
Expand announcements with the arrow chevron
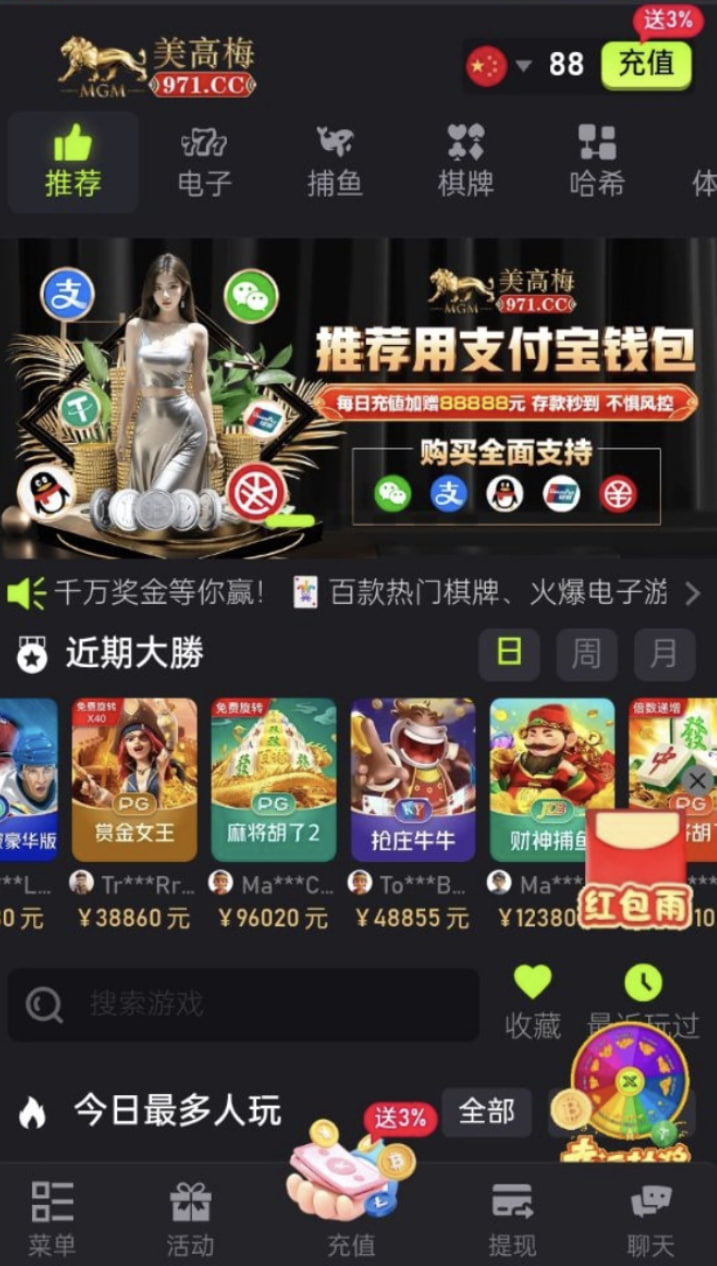tap(692, 594)
